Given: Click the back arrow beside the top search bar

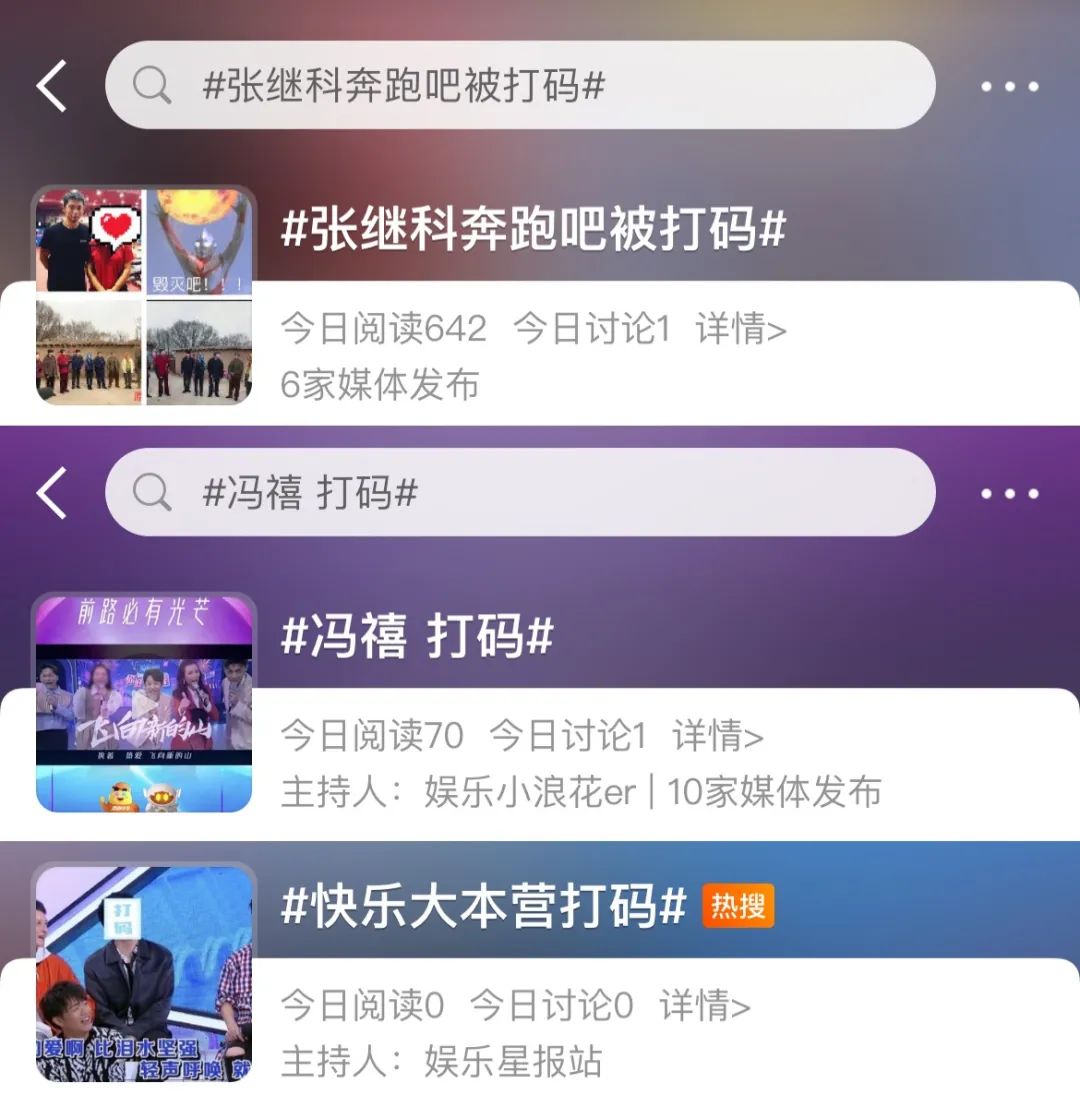Looking at the screenshot, I should 52,86.
